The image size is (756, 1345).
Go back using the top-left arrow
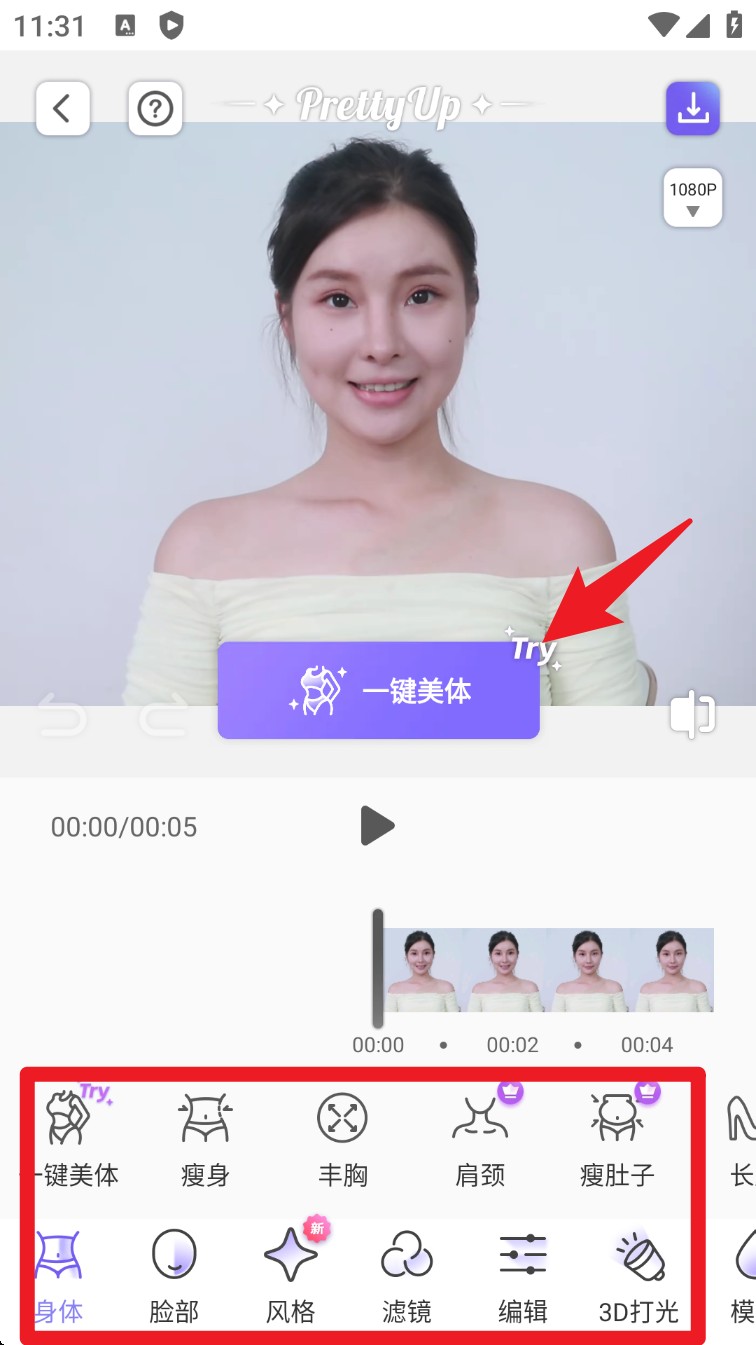click(x=63, y=108)
